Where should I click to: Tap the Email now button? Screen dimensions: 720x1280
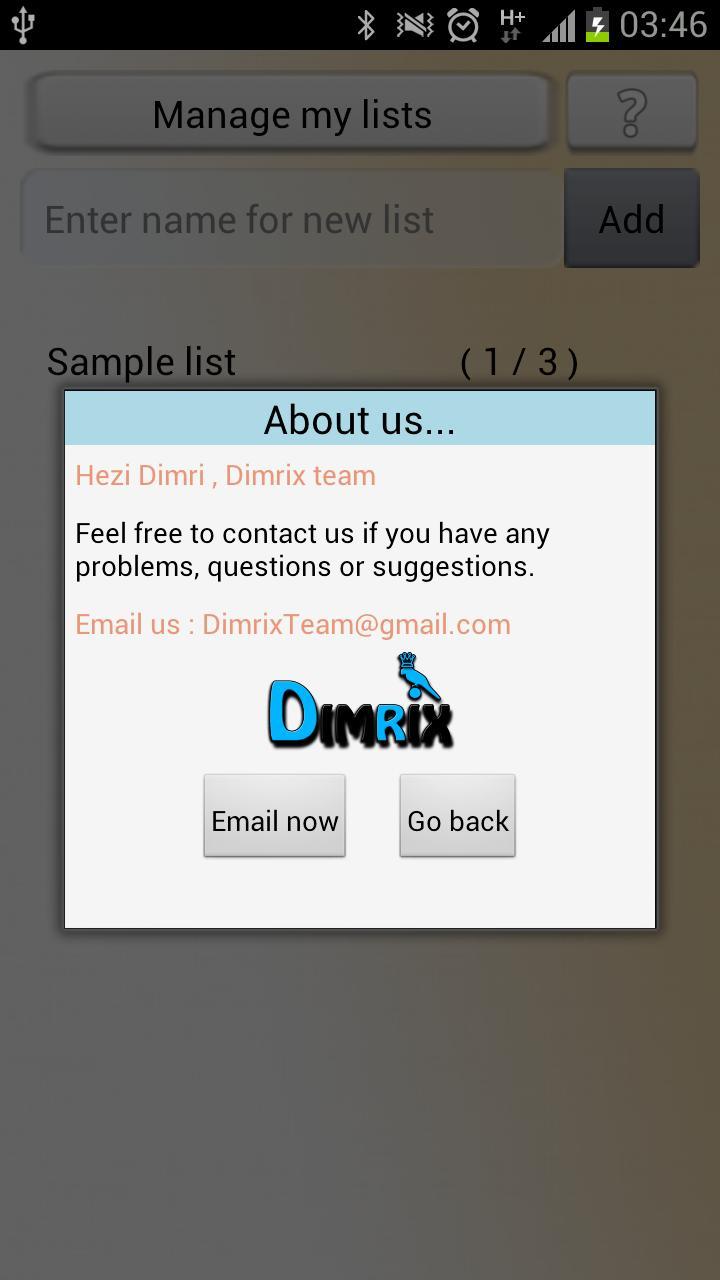click(x=274, y=816)
